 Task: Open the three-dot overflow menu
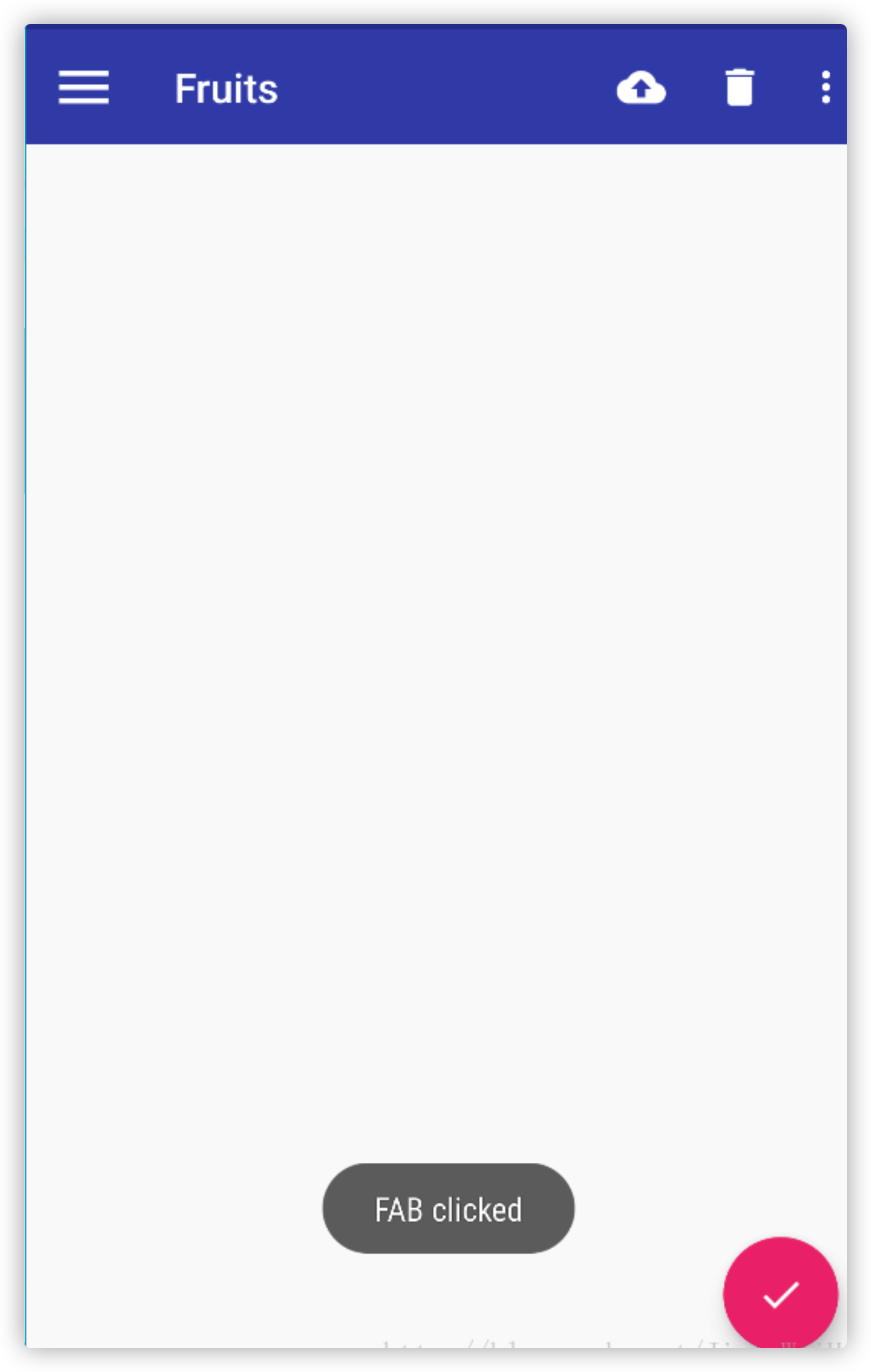[826, 88]
